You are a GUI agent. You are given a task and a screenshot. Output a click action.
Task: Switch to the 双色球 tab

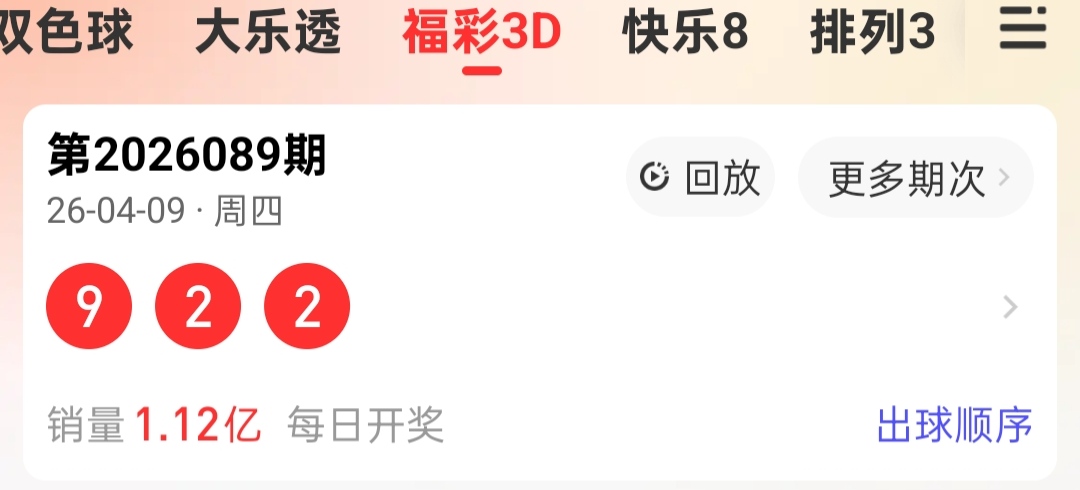(x=65, y=34)
